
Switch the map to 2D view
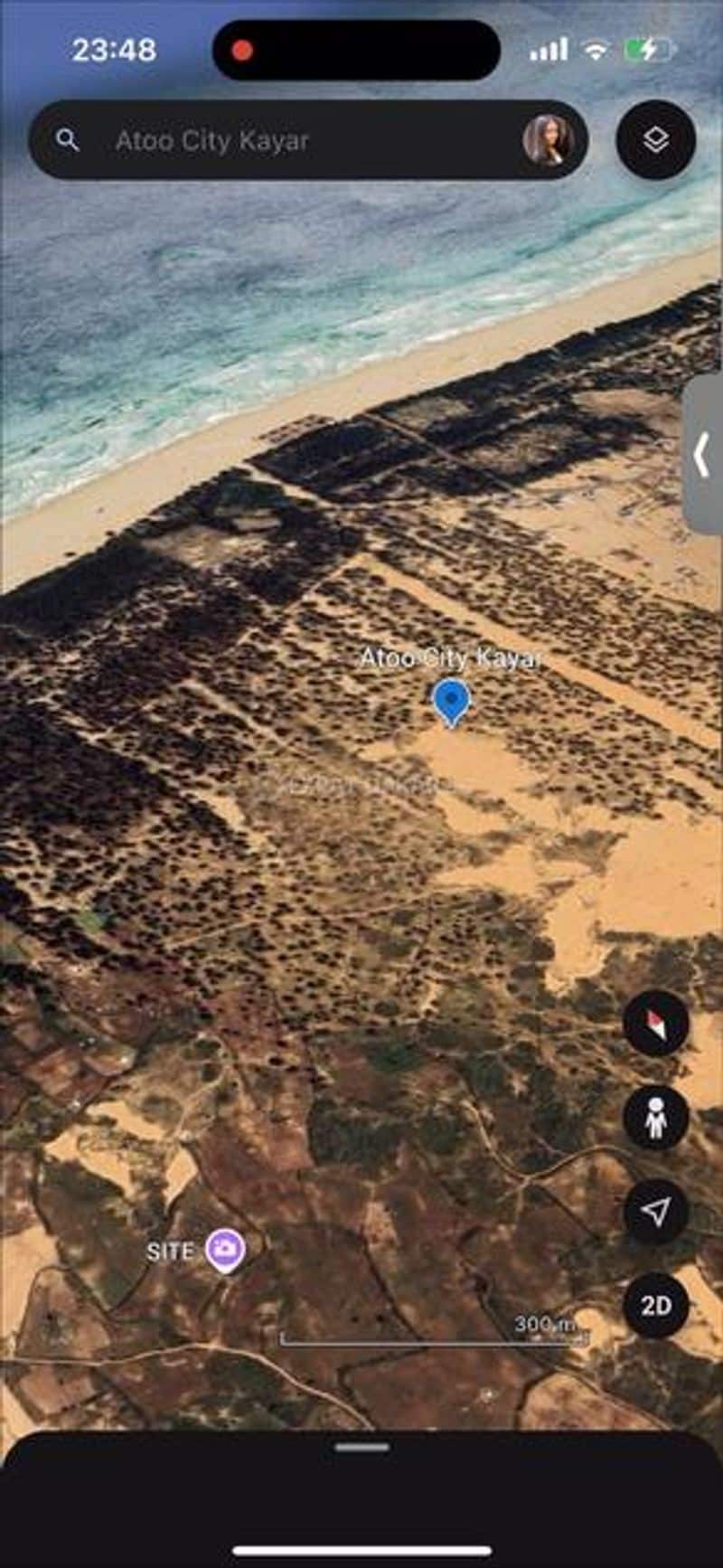[656, 1305]
